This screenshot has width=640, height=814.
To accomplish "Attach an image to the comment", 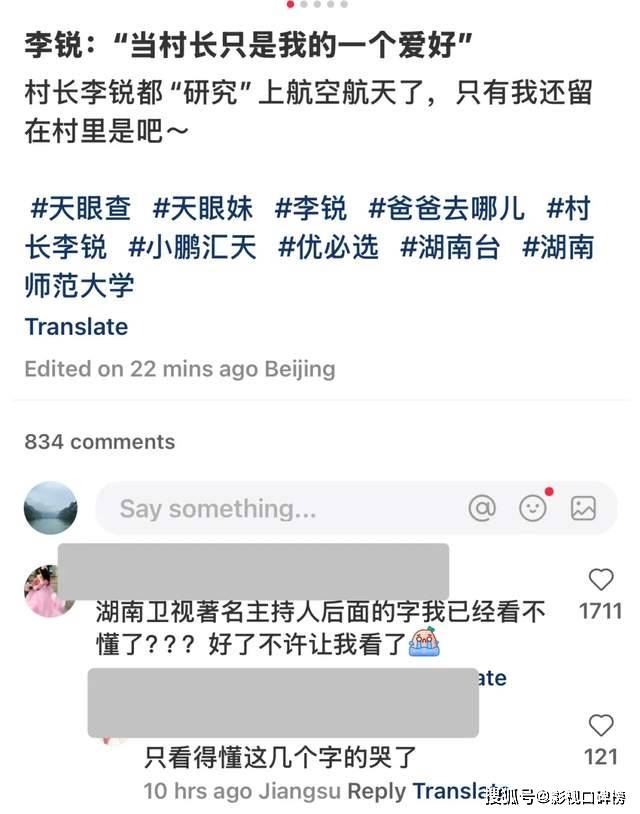I will pos(583,508).
